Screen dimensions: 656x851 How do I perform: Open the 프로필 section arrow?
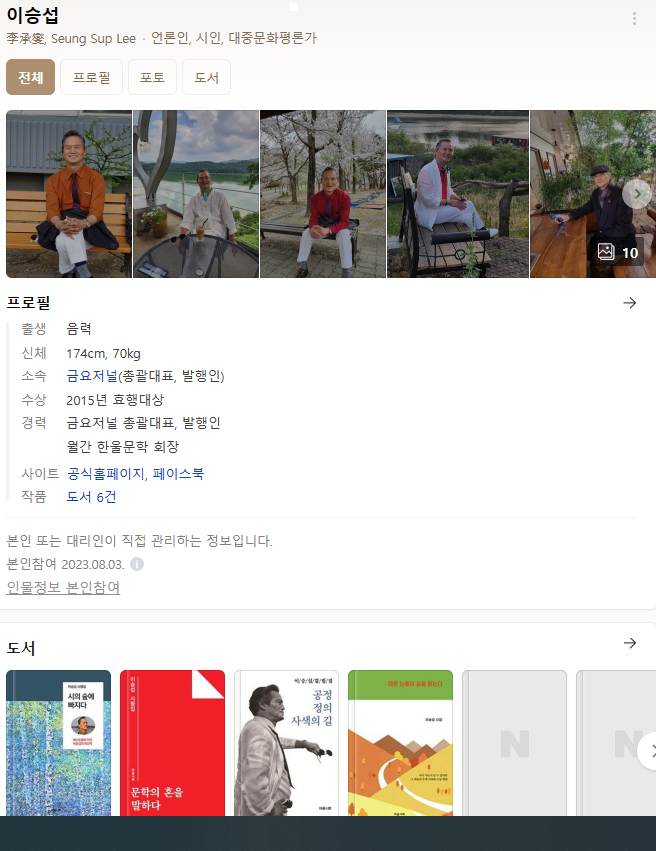629,303
